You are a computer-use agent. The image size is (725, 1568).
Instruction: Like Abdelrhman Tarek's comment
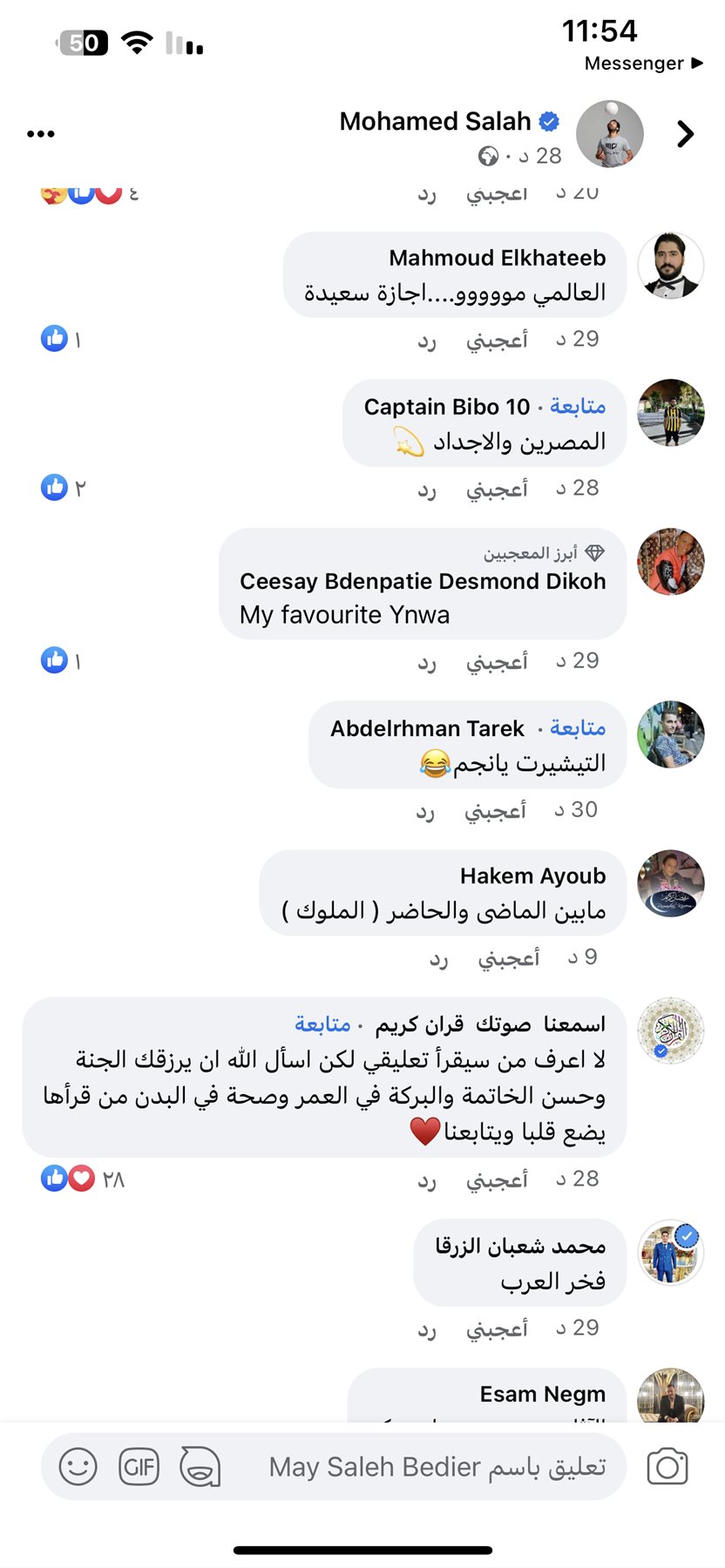pyautogui.click(x=495, y=810)
